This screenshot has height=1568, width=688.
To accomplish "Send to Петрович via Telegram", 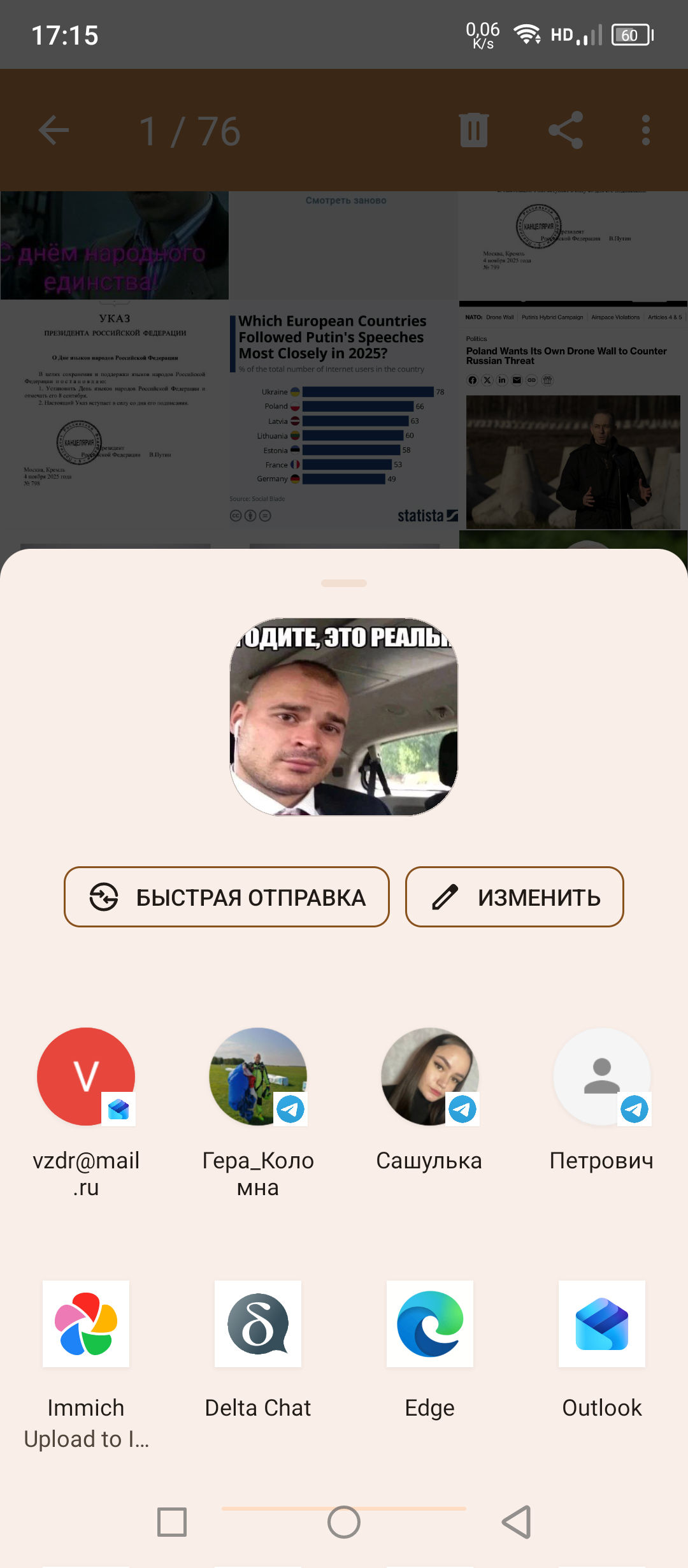I will 602,1077.
